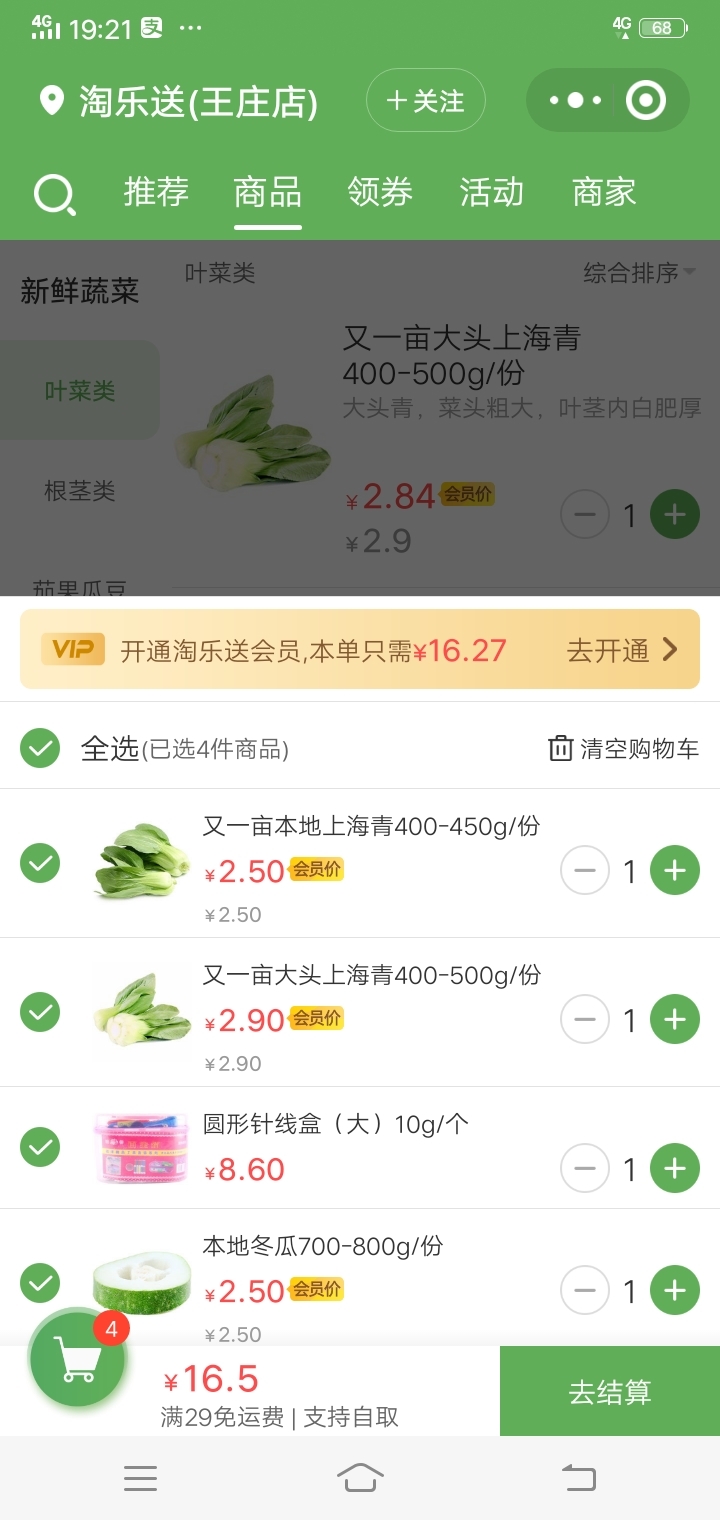Screen dimensions: 720x1520
Task: Empty the cart with 清空购物车
Action: coord(623,748)
